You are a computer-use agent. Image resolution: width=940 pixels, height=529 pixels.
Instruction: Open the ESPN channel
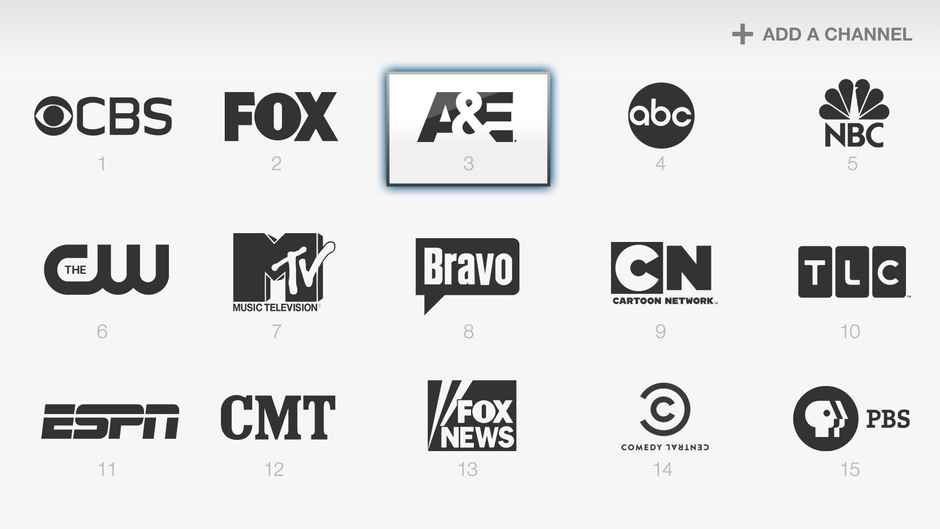(109, 421)
